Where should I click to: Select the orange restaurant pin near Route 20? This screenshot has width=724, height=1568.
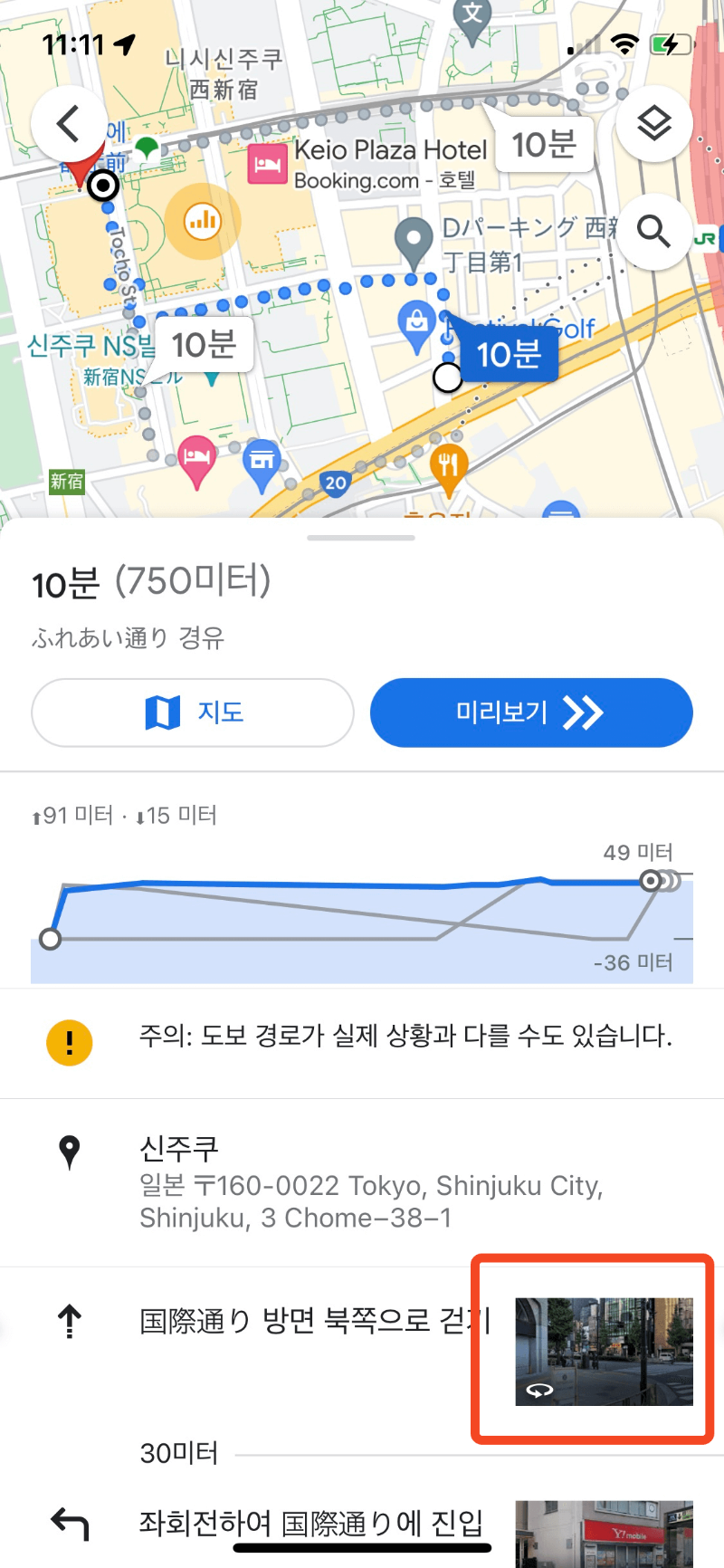point(449,464)
